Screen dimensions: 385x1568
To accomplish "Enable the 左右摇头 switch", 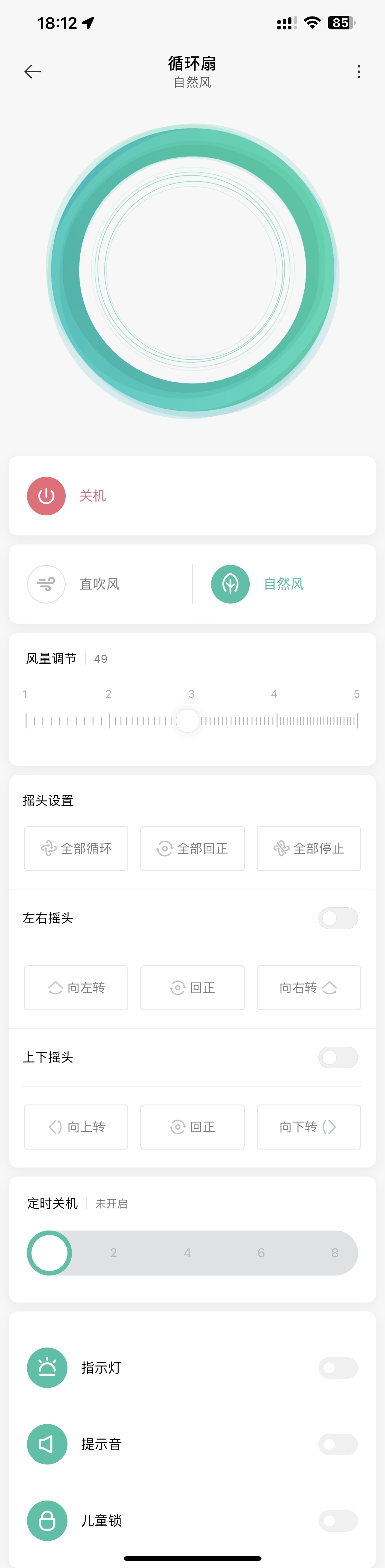I will click(338, 918).
